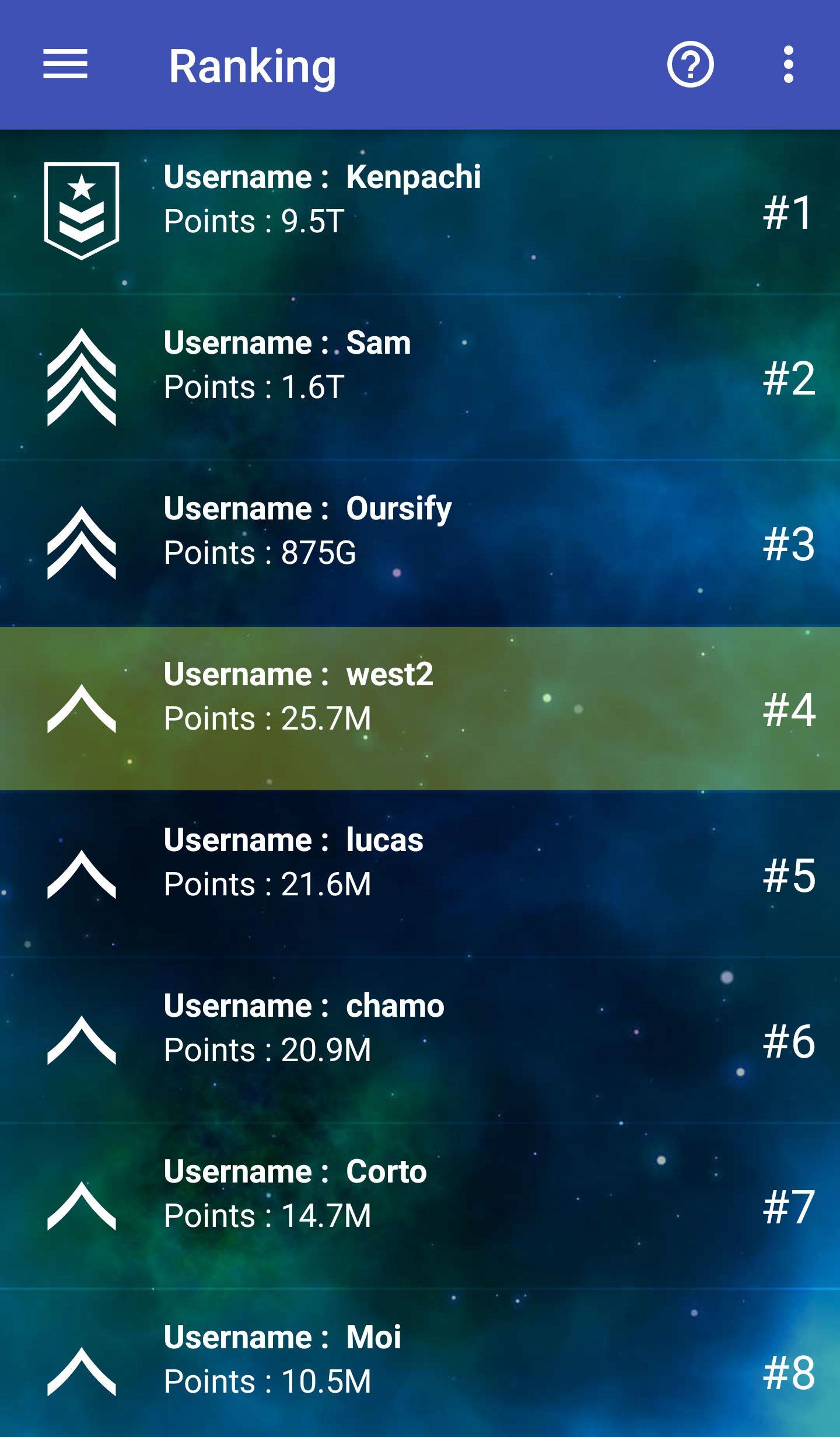The height and width of the screenshot is (1437, 840).
Task: Select the ranking row for chamo
Action: click(420, 1040)
